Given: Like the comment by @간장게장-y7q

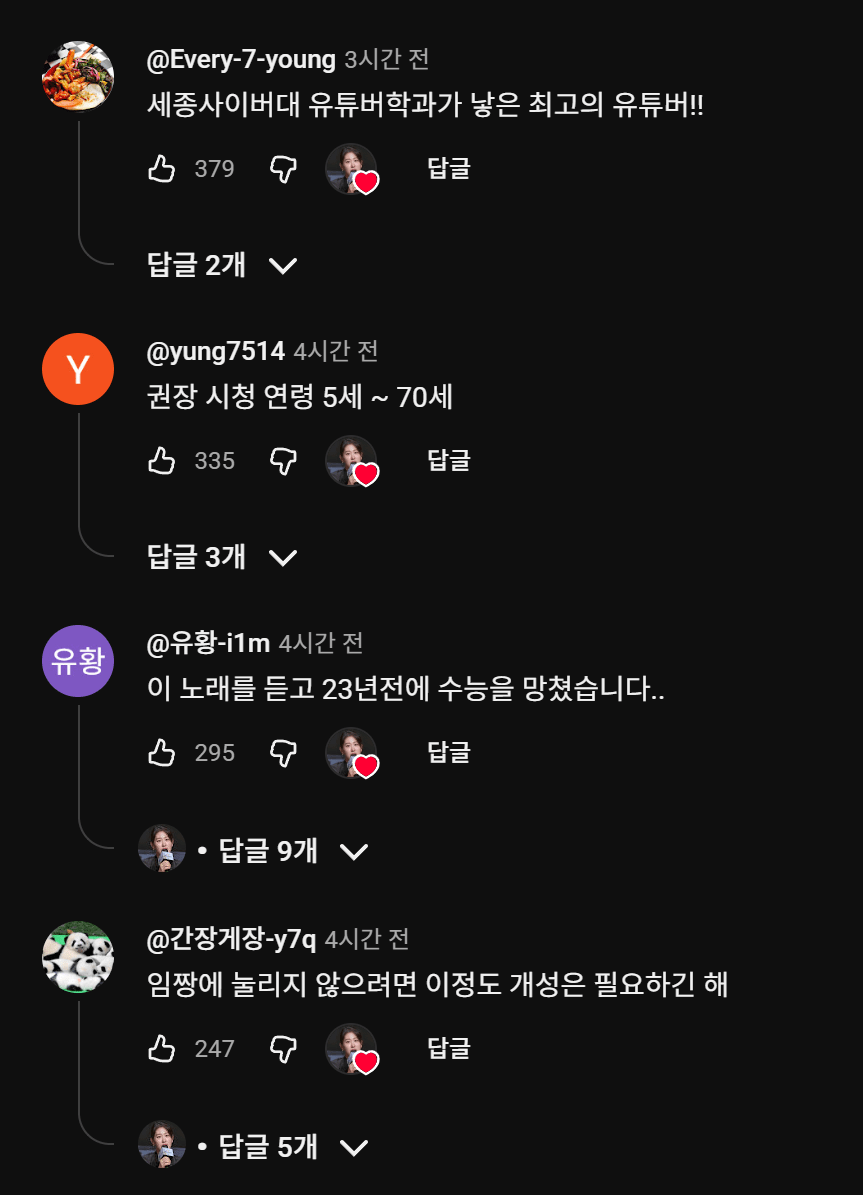Looking at the screenshot, I should (162, 1049).
